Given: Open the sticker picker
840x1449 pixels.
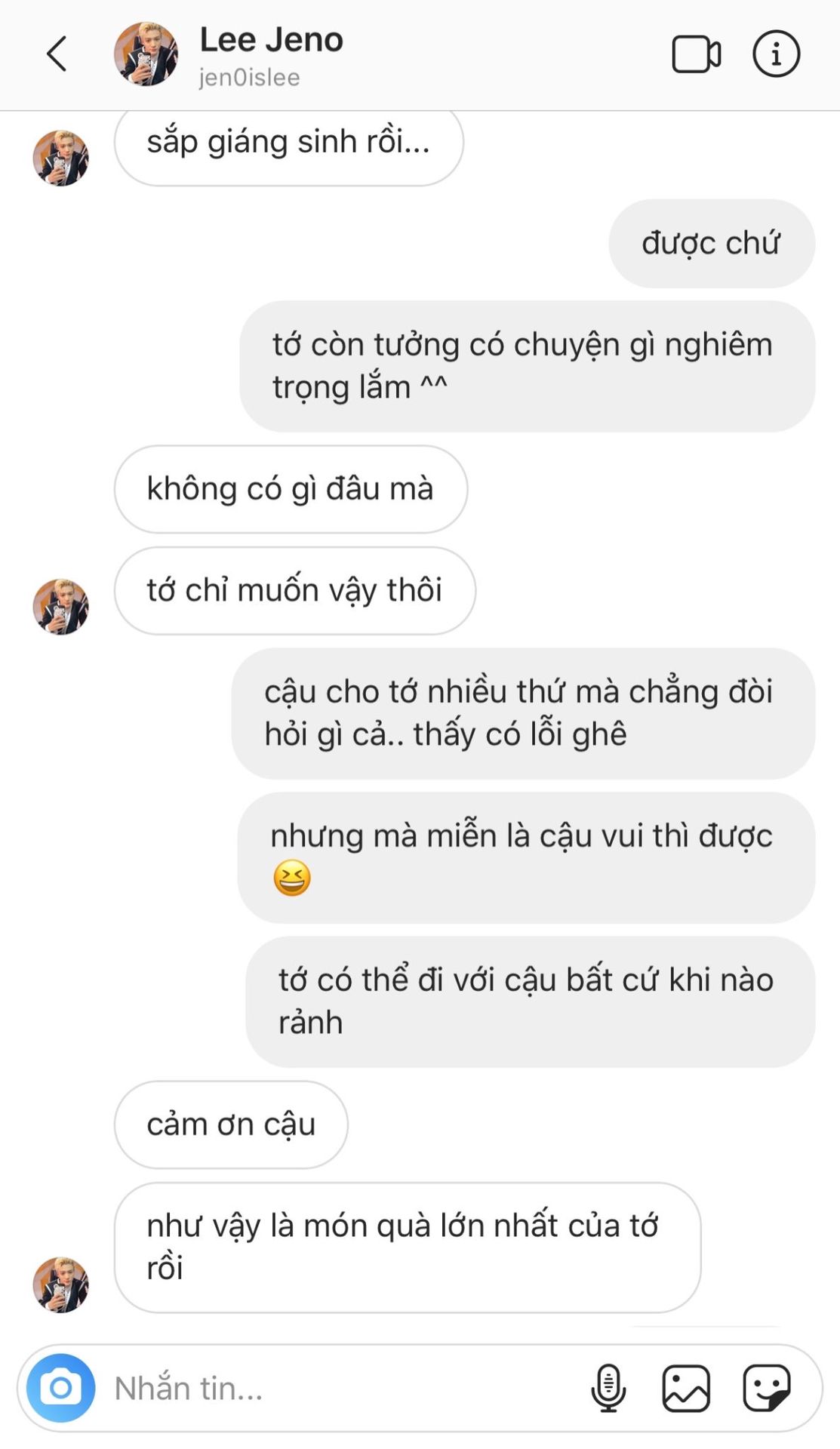Looking at the screenshot, I should [x=767, y=1388].
